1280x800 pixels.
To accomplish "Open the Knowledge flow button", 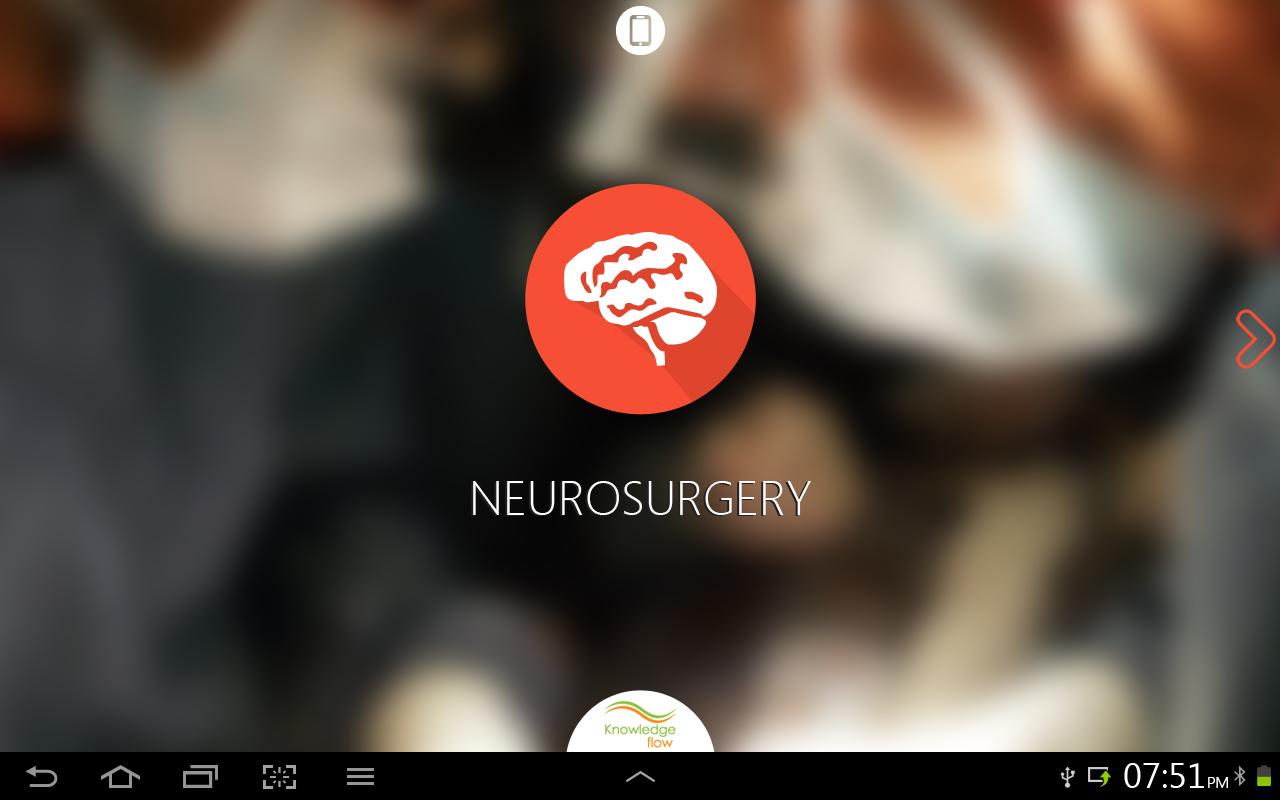I will click(x=640, y=724).
